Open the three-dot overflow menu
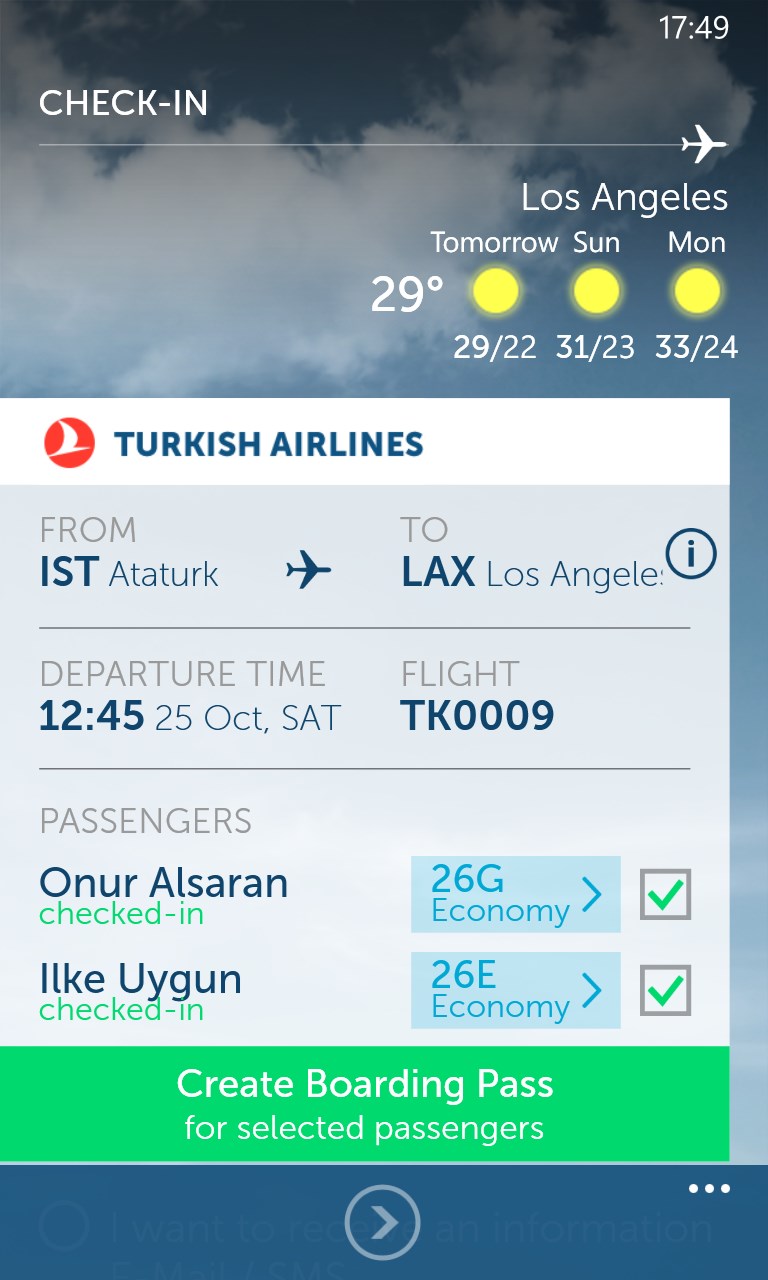Image resolution: width=768 pixels, height=1280 pixels. [709, 1189]
